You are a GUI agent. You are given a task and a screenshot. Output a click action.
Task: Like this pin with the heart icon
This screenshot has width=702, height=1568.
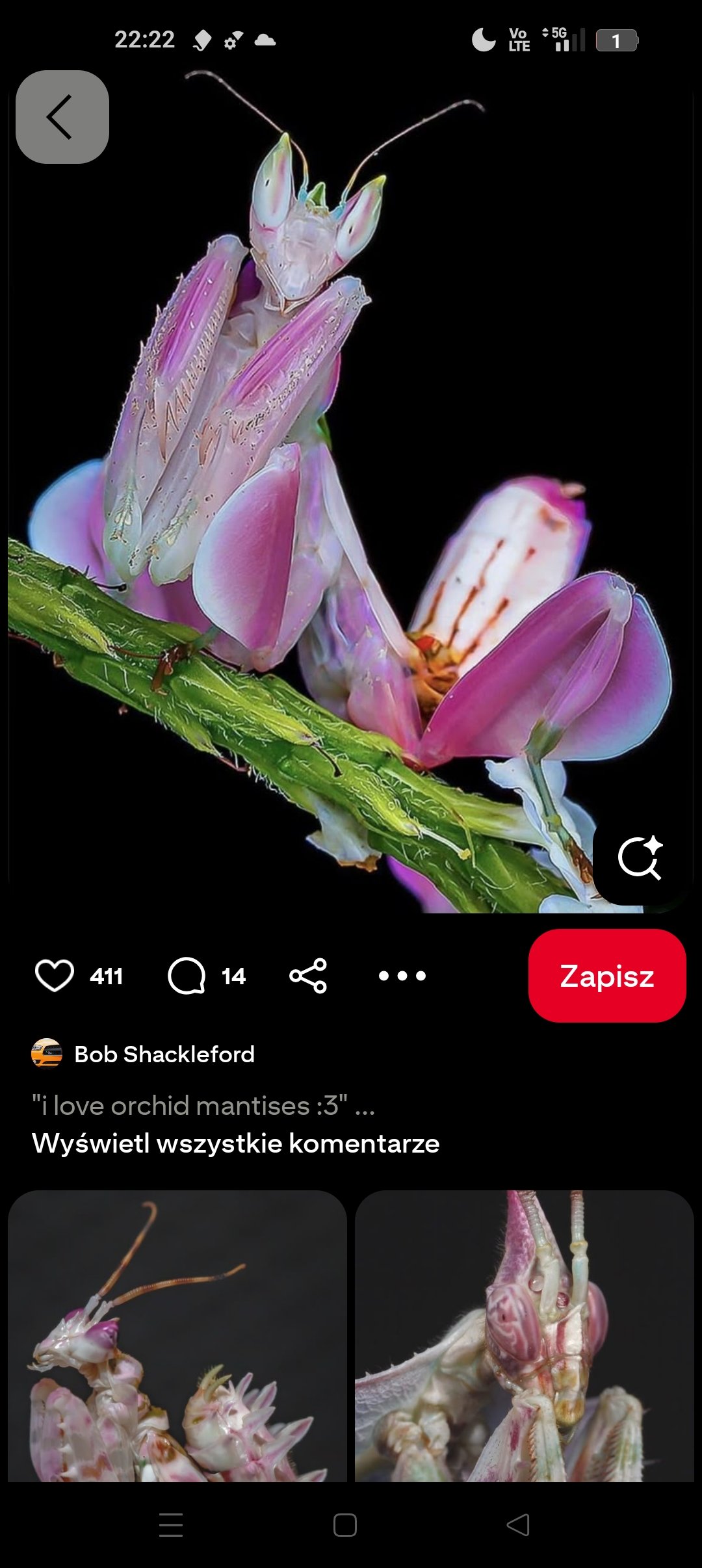(55, 976)
